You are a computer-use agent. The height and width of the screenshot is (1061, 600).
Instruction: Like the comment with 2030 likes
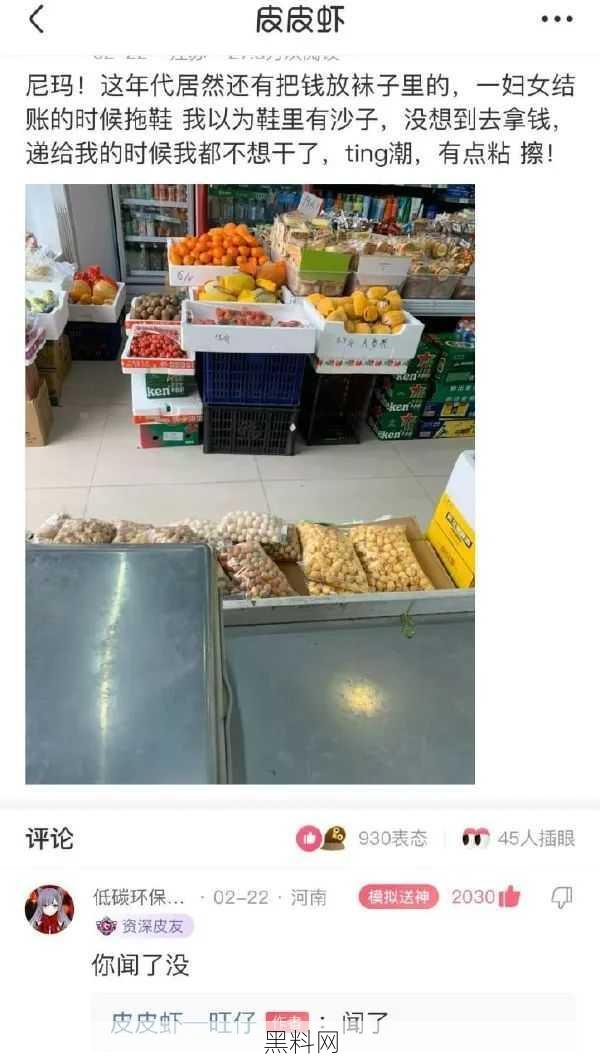tap(509, 897)
